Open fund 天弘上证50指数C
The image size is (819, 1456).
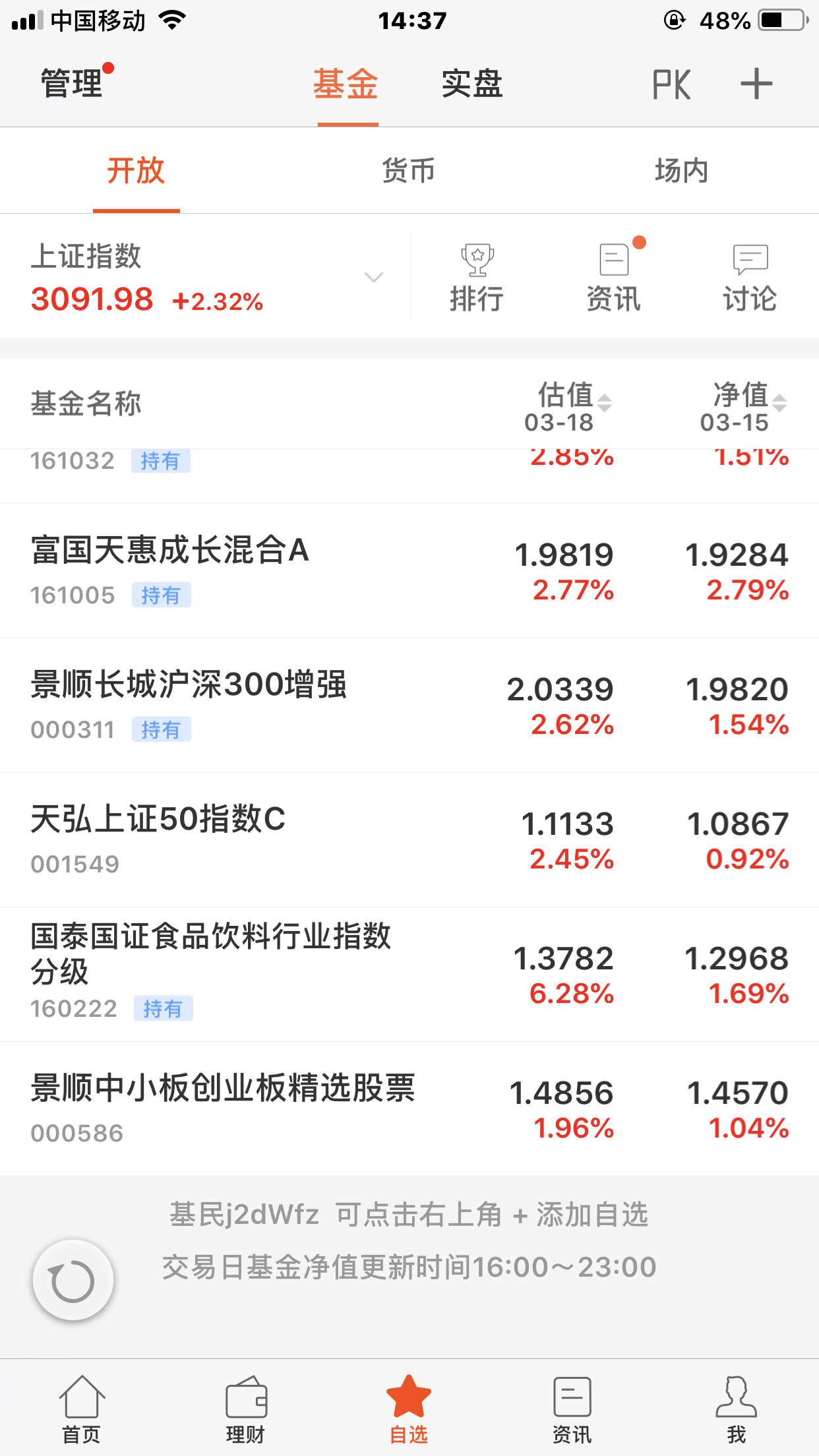pyautogui.click(x=409, y=840)
